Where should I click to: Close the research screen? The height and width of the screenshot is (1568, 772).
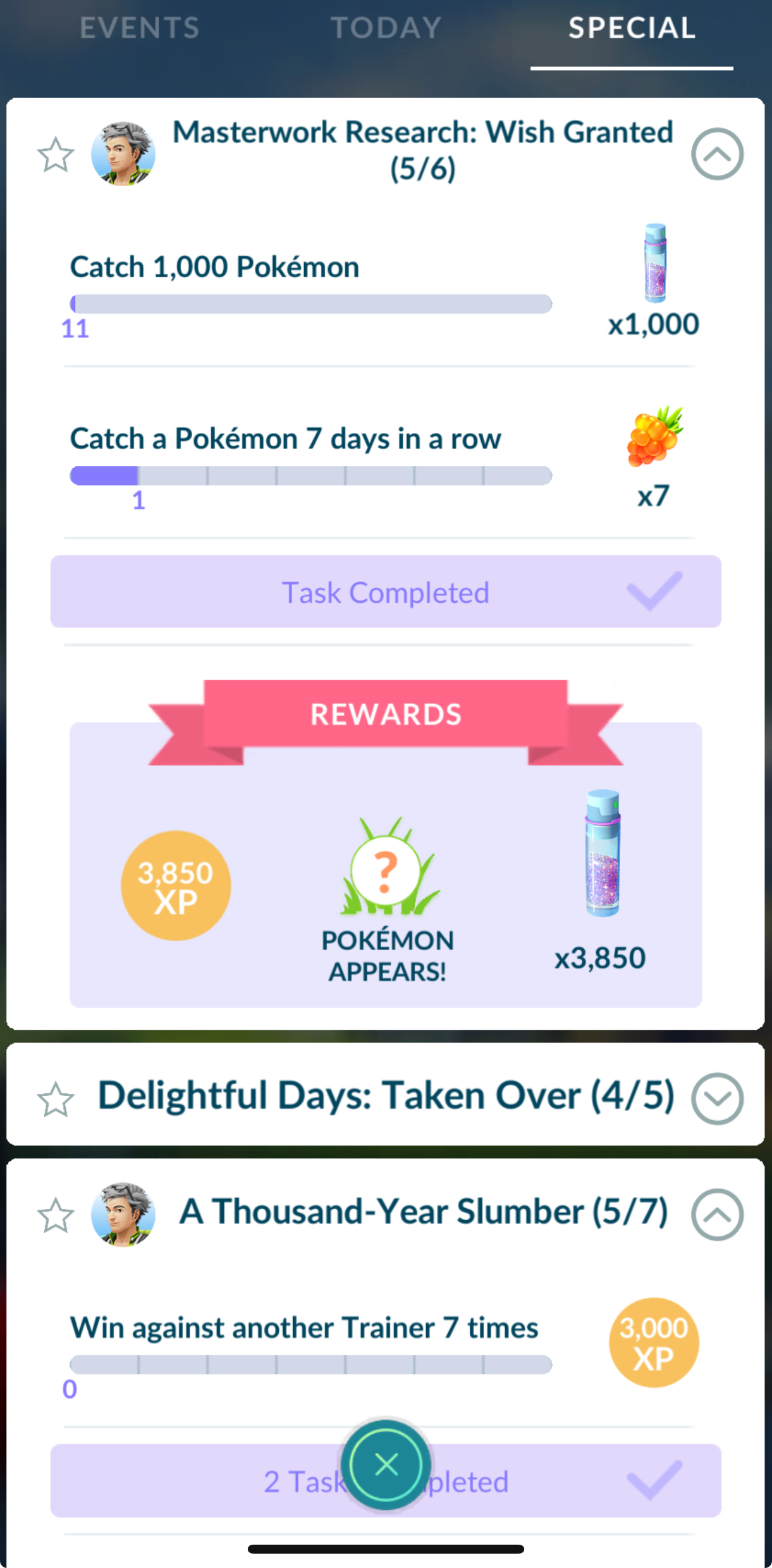click(x=385, y=1464)
